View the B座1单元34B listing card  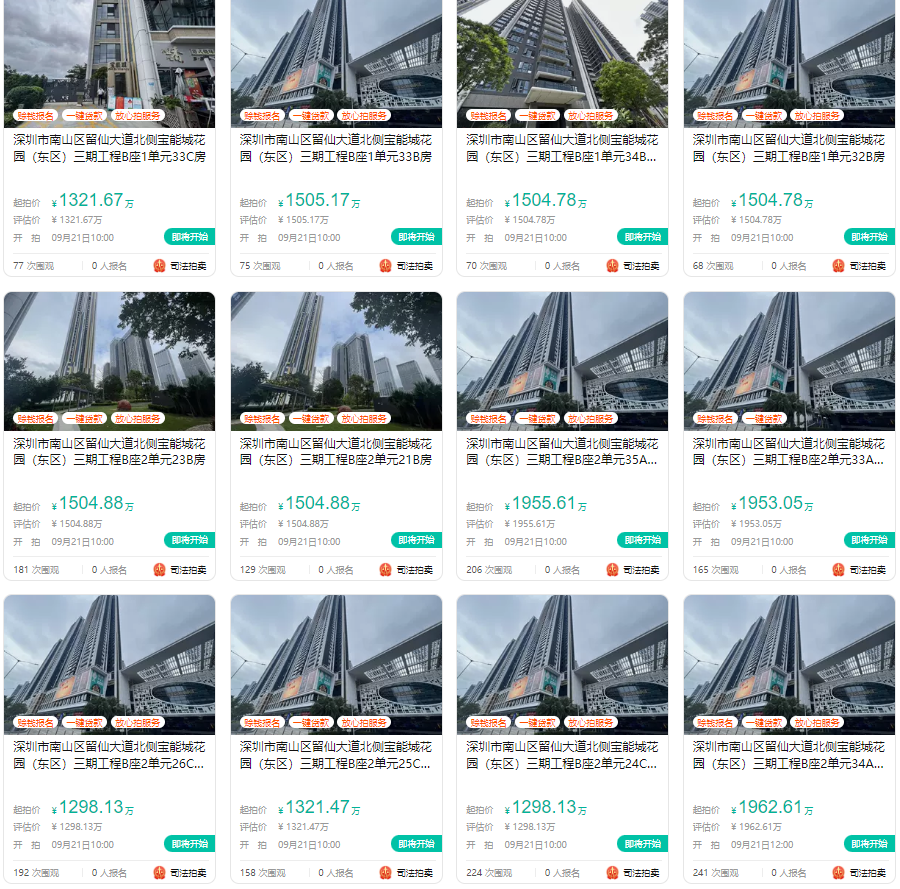(x=562, y=148)
